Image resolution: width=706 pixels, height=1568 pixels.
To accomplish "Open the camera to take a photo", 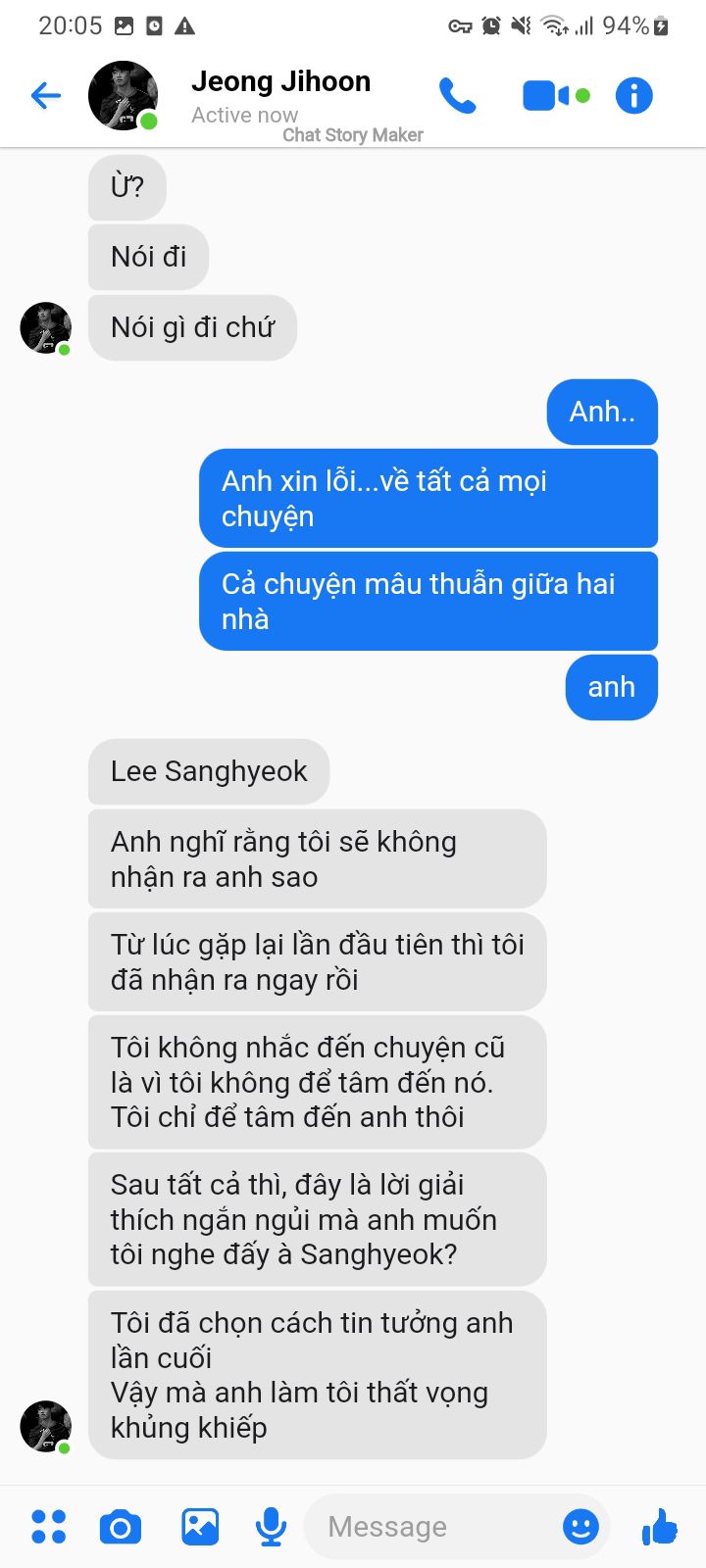I will tap(121, 1527).
